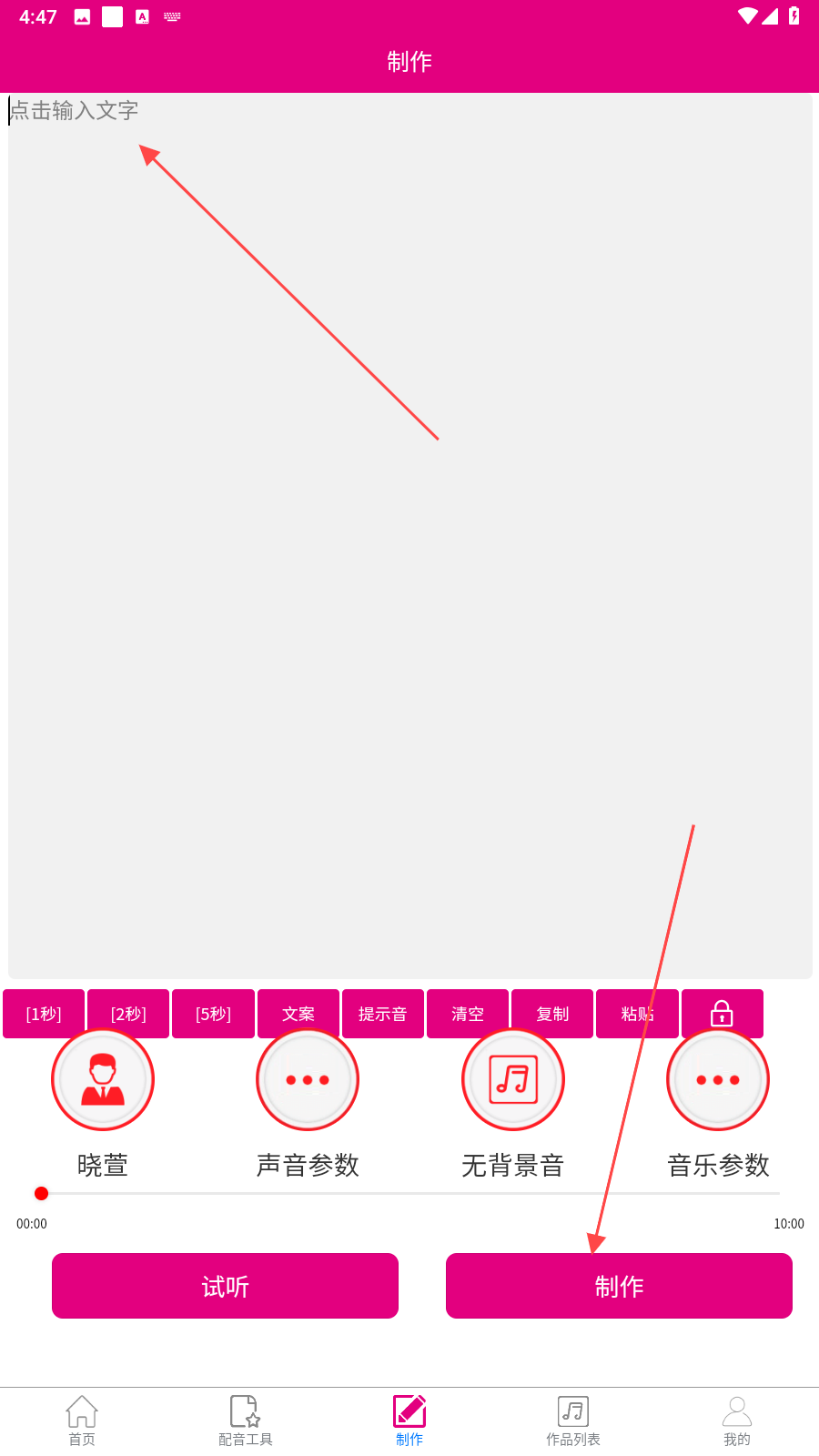Select background music via 无背景音

coord(513,1080)
